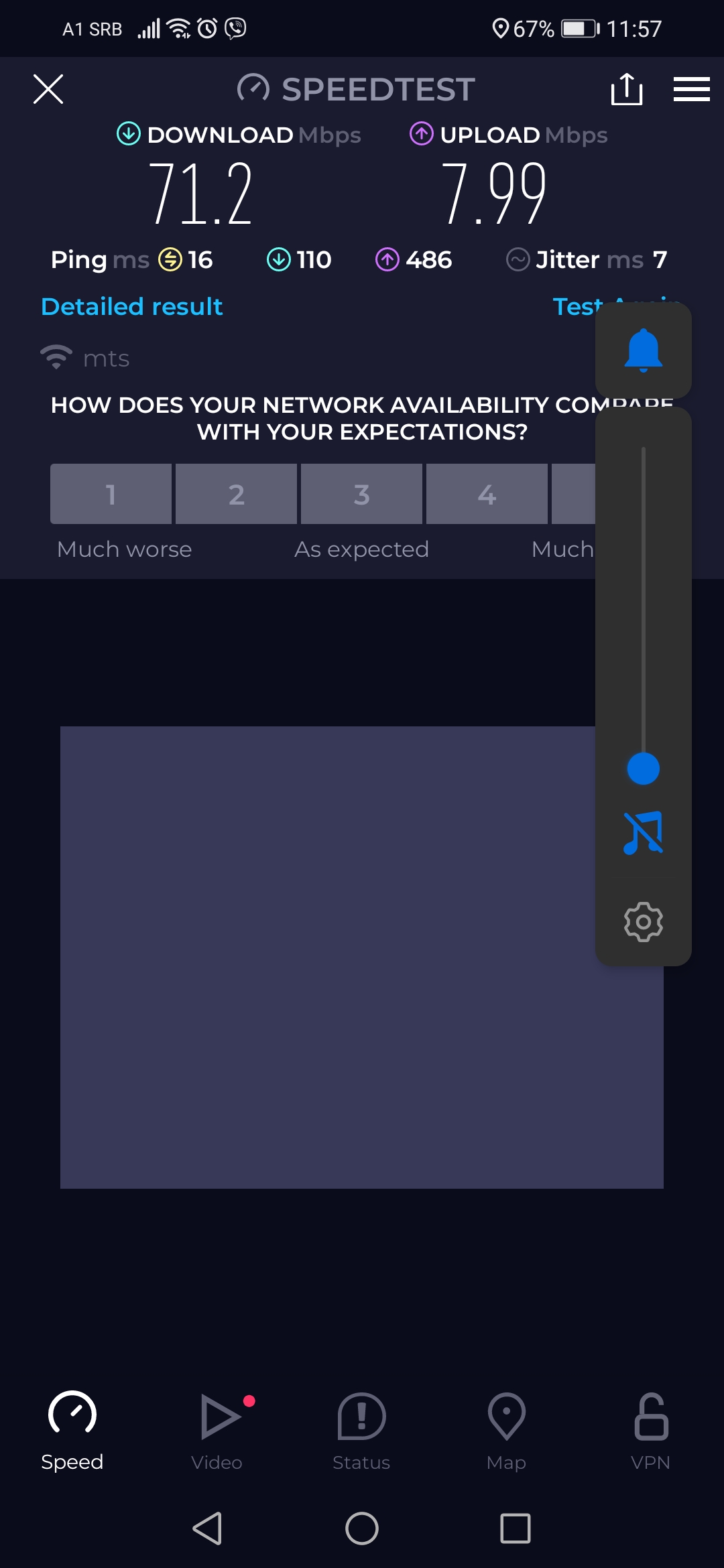Tap the ringer mode bell icon

643,350
